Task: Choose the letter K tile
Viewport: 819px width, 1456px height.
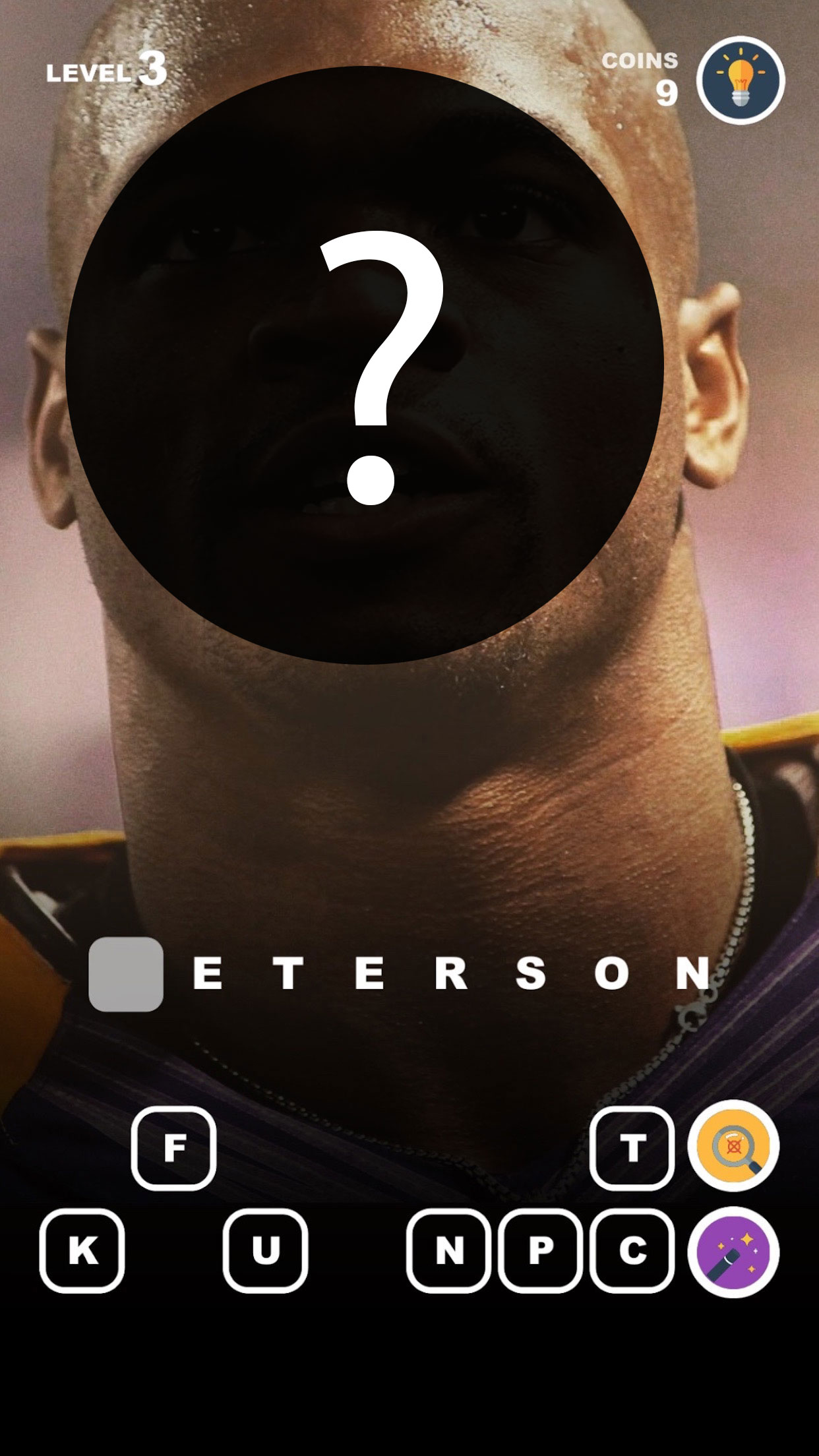Action: click(x=82, y=1250)
